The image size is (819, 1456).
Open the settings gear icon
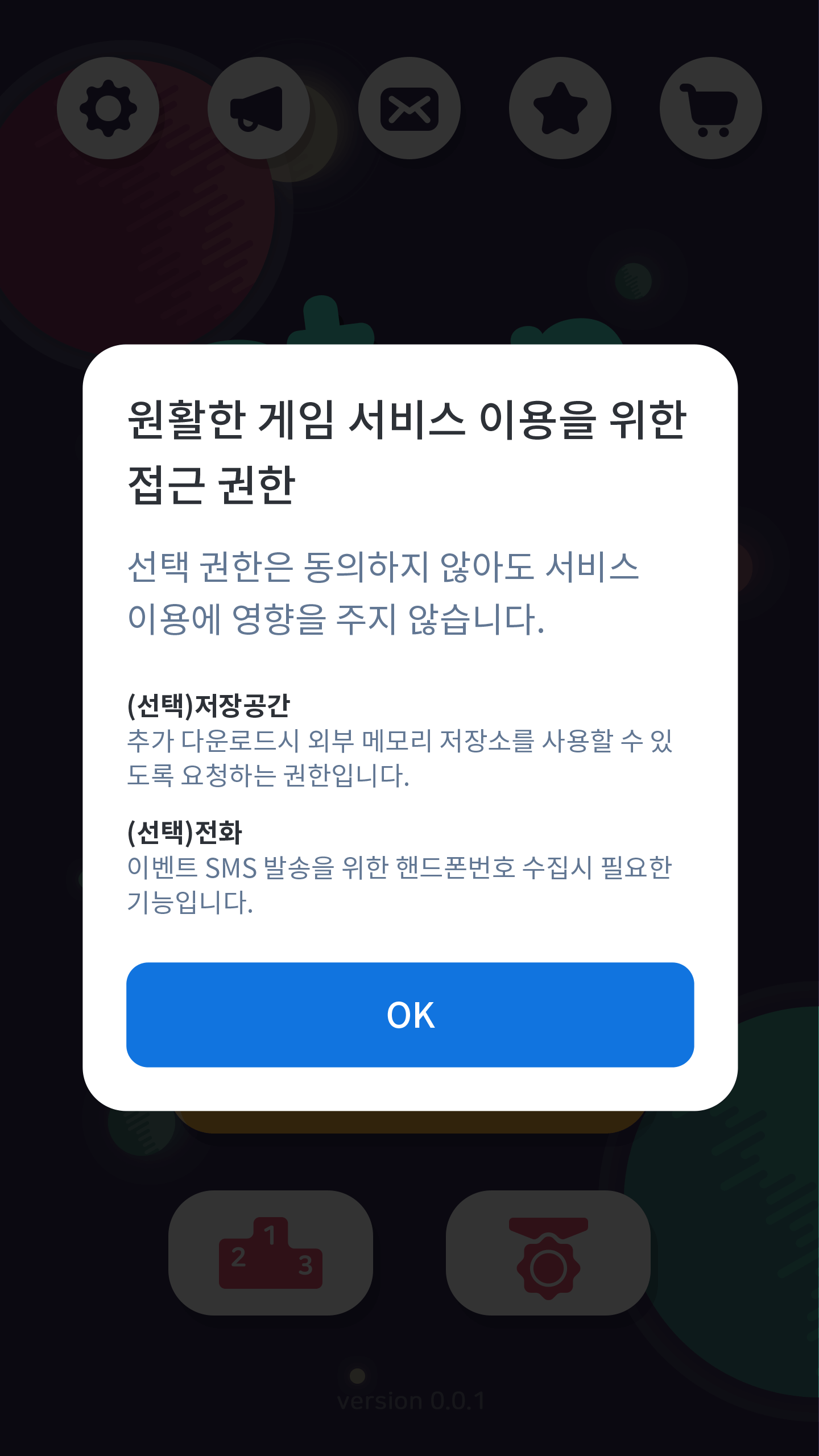(108, 108)
